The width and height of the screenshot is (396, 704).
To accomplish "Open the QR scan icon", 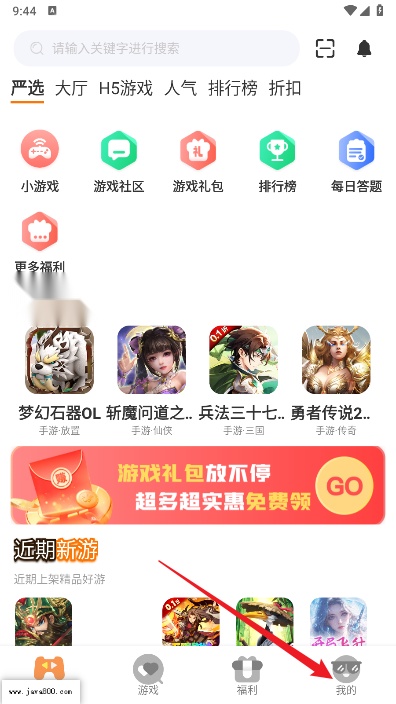I will coord(325,48).
